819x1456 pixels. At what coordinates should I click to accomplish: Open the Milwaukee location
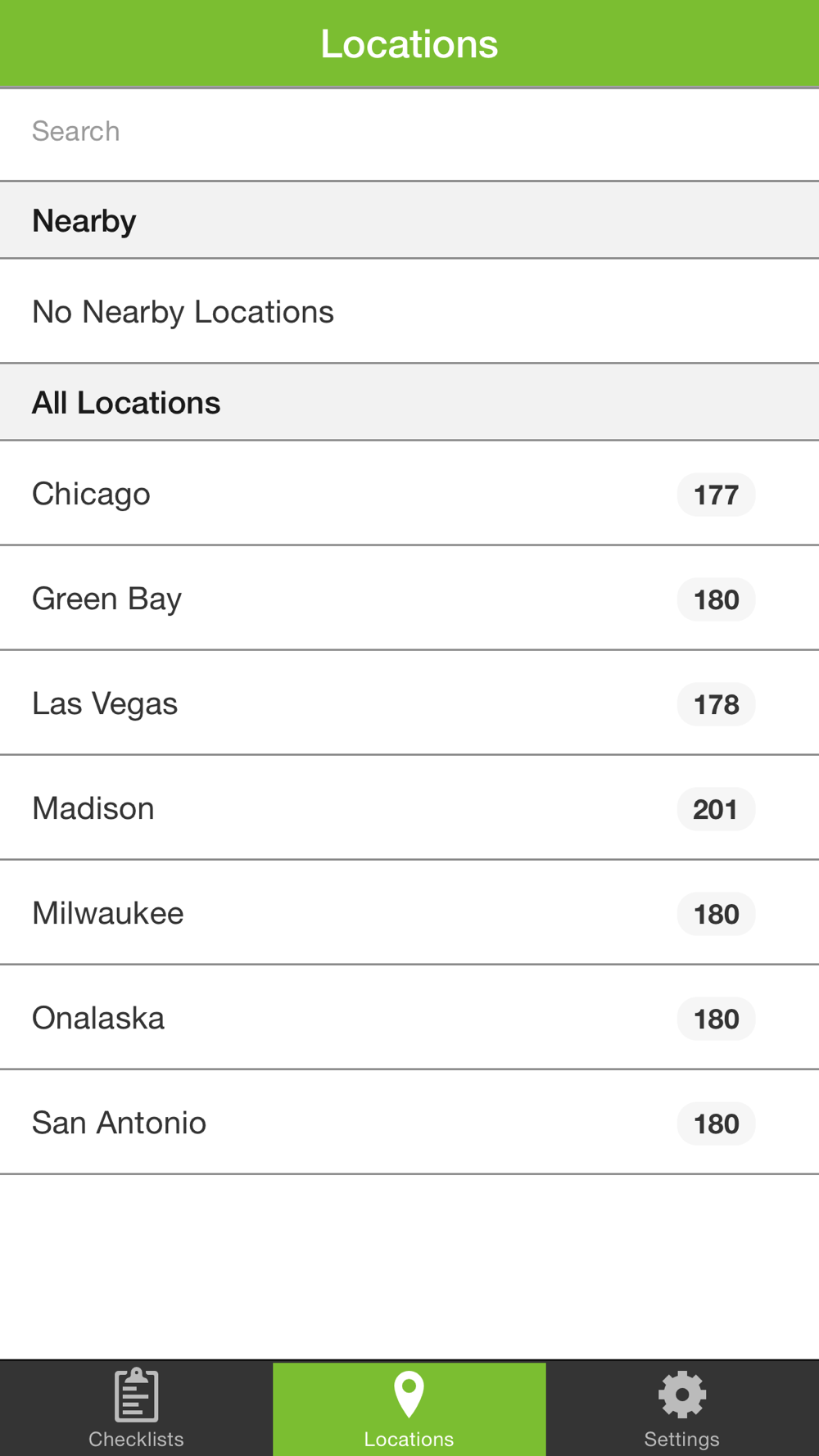point(409,913)
